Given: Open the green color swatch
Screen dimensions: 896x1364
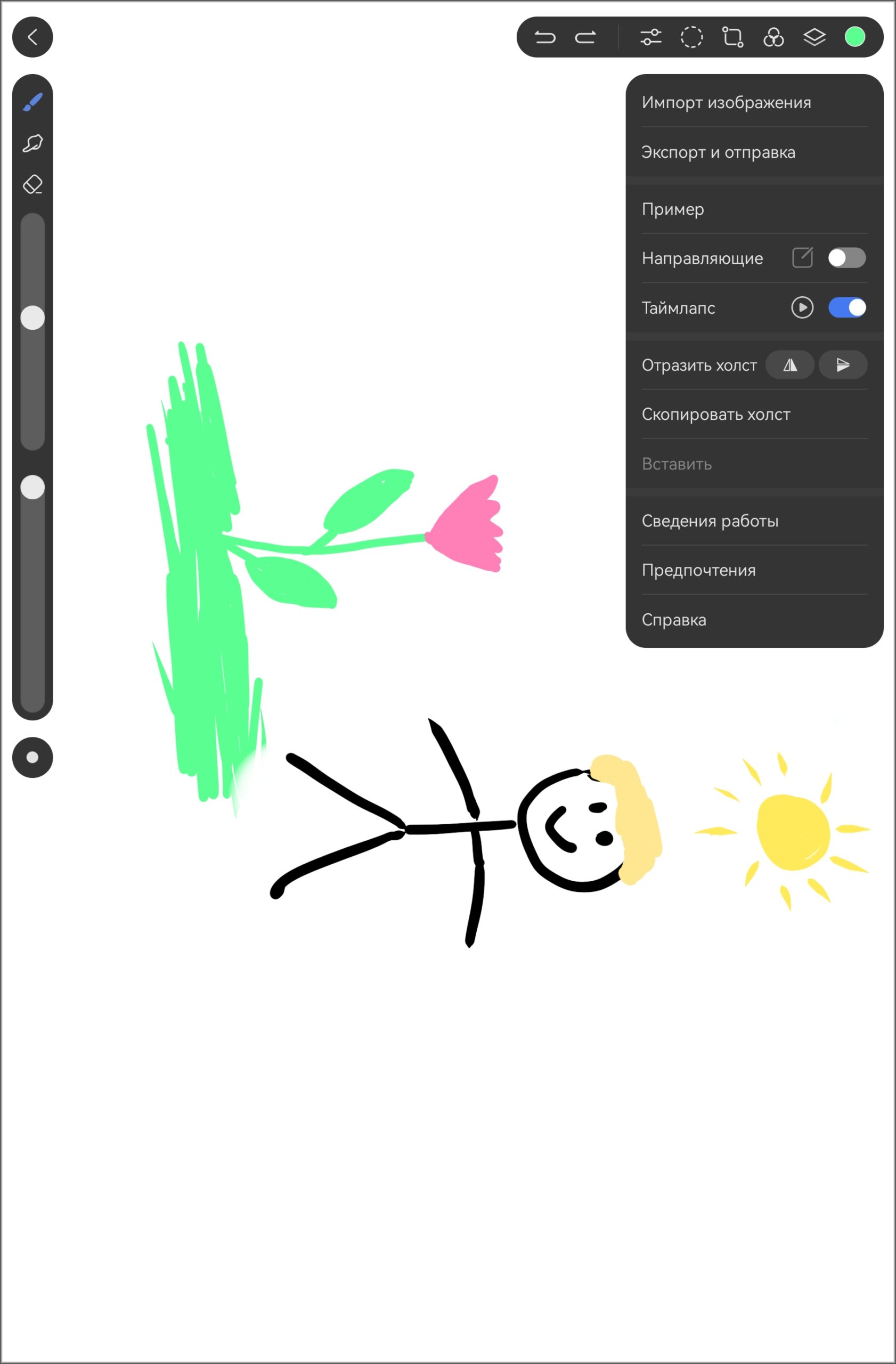Looking at the screenshot, I should pyautogui.click(x=855, y=37).
